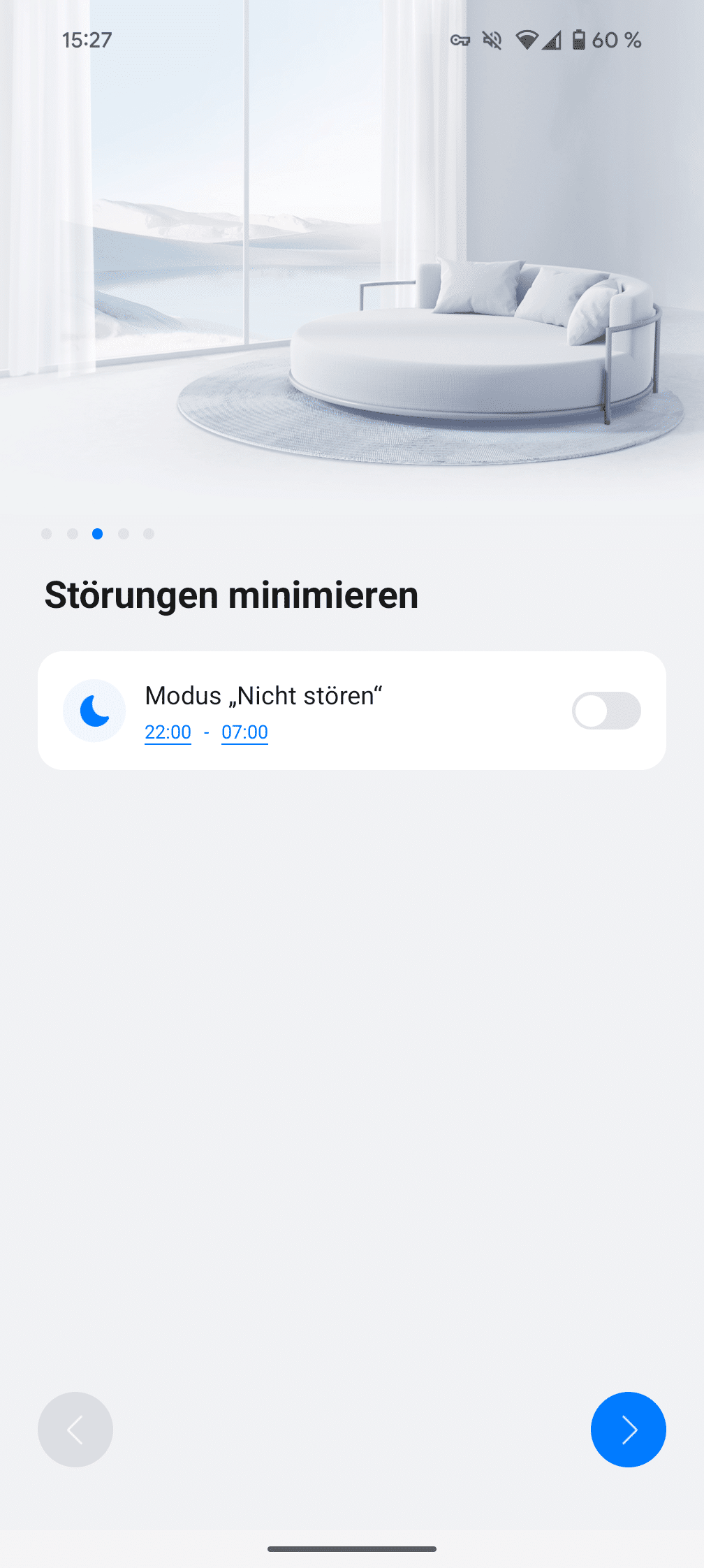The image size is (704, 1568).
Task: Go back with the grey left arrow
Action: (75, 1429)
